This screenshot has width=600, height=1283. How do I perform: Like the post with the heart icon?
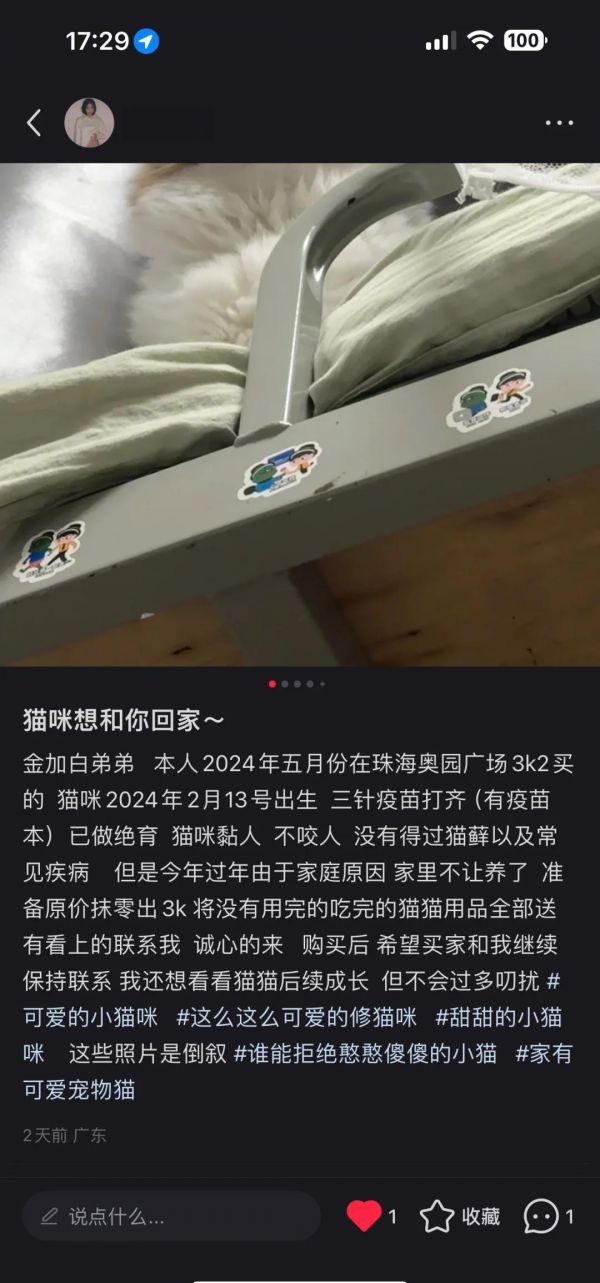364,1216
